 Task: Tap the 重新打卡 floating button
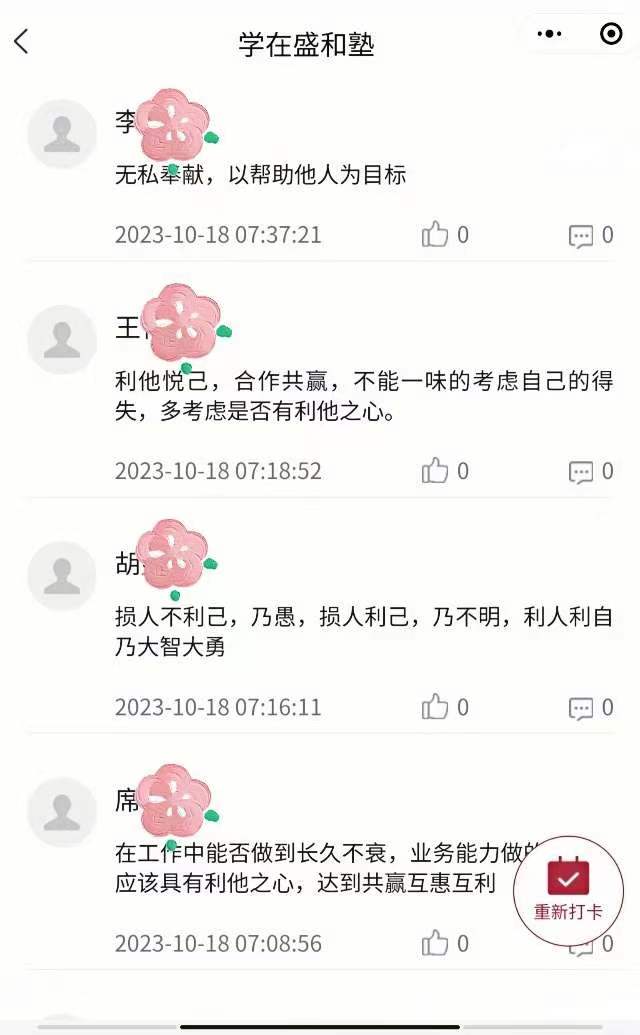coord(568,888)
